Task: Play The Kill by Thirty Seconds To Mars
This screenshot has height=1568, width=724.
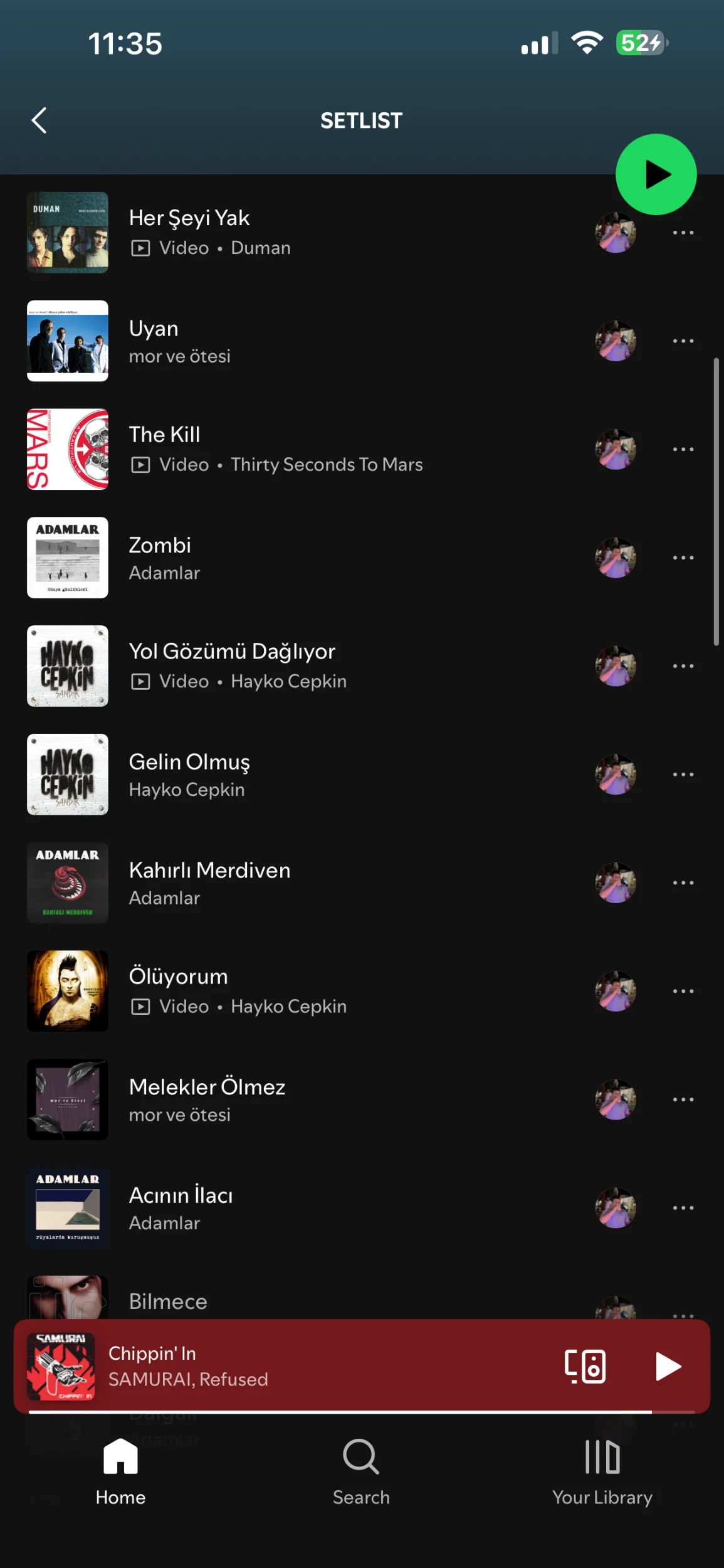Action: coord(282,449)
